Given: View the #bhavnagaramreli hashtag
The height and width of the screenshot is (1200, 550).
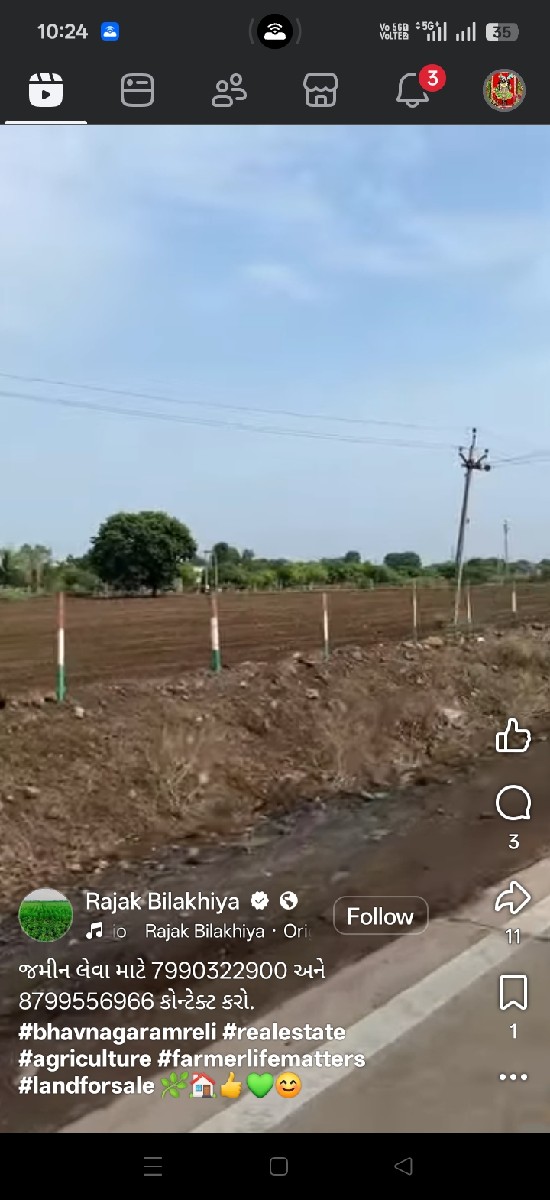Looking at the screenshot, I should click(x=118, y=1031).
